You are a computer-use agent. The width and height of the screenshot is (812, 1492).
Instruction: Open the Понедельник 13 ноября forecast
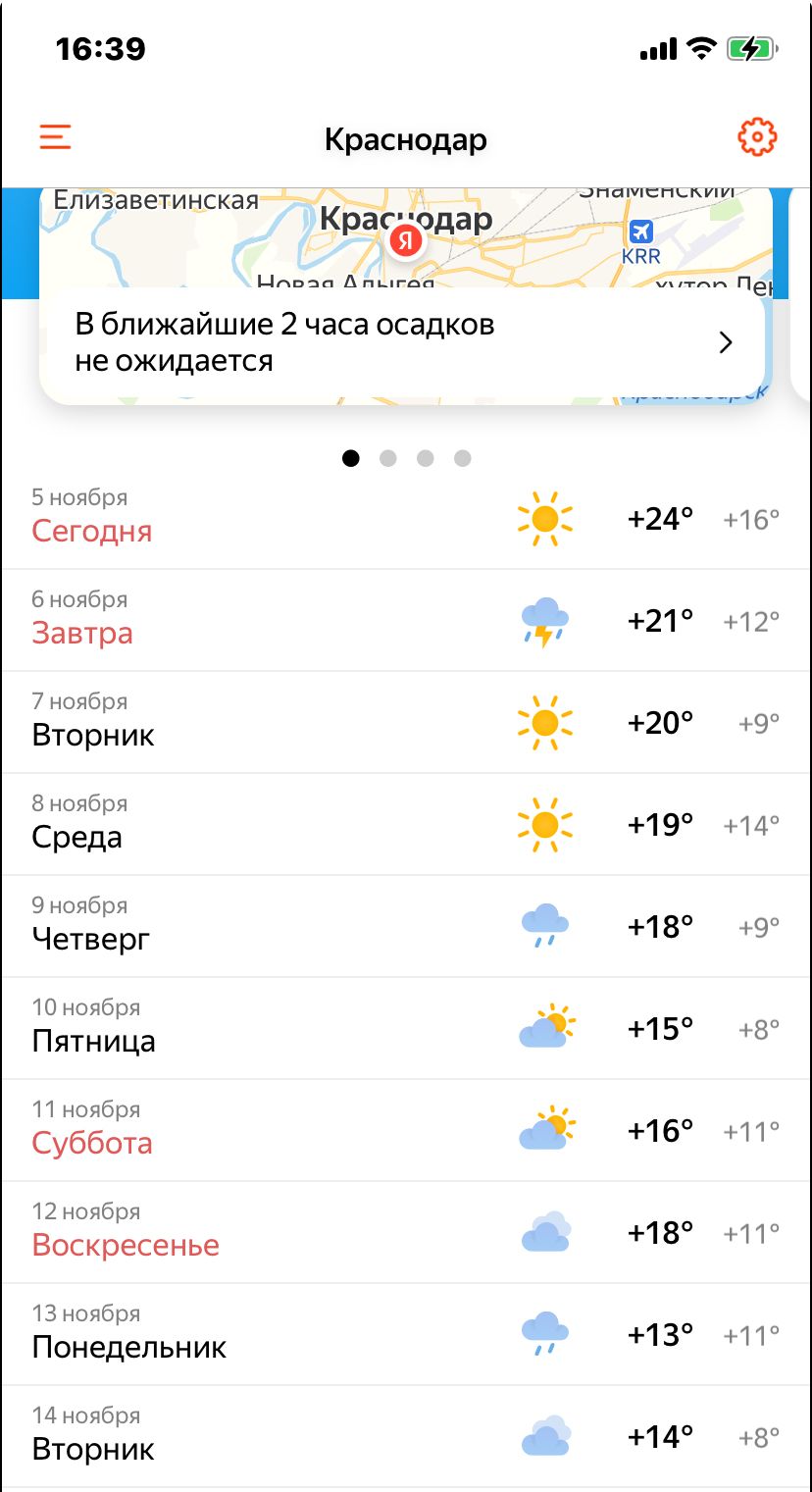click(406, 1334)
